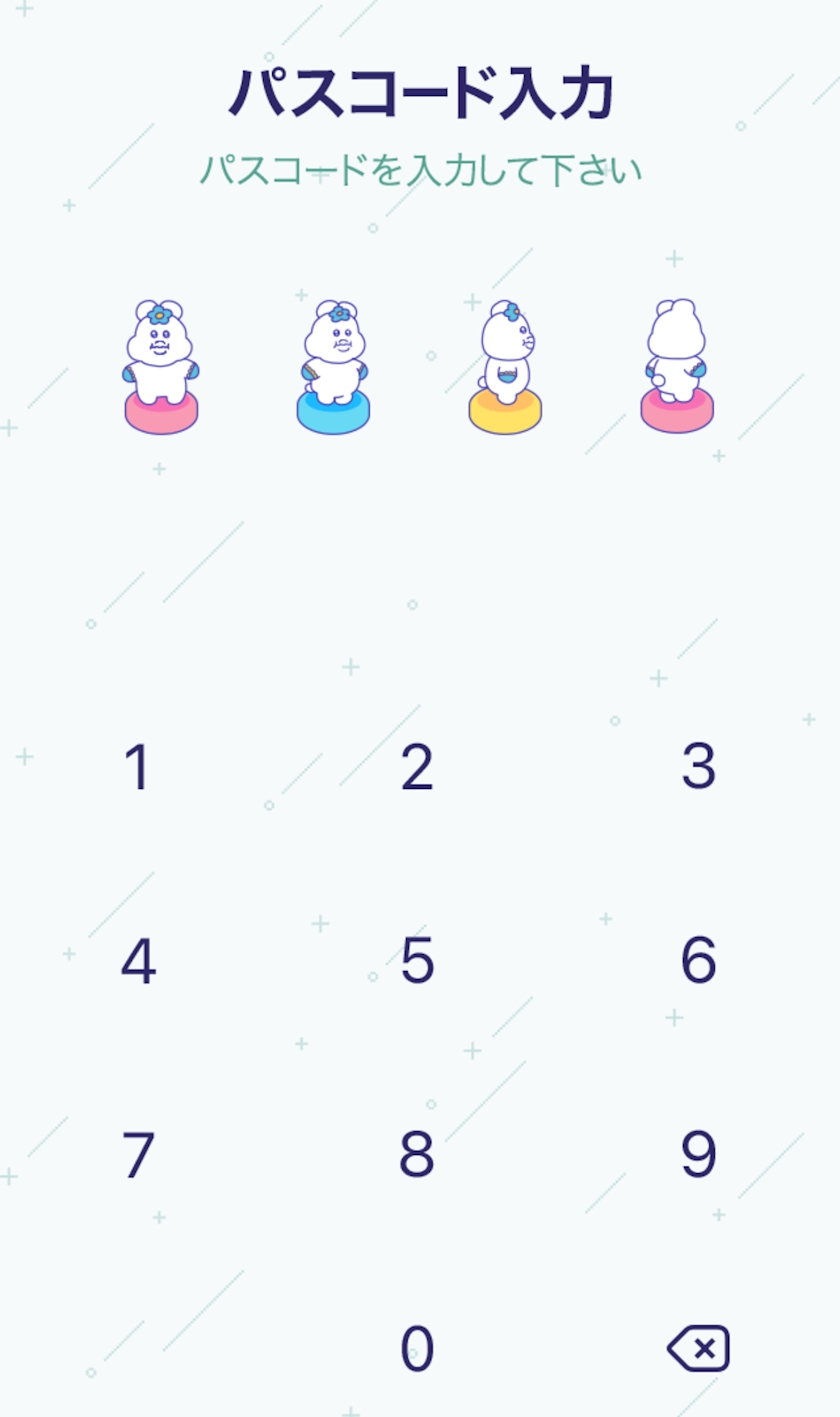Tap the number 2 key
The width and height of the screenshot is (840, 1417).
417,767
